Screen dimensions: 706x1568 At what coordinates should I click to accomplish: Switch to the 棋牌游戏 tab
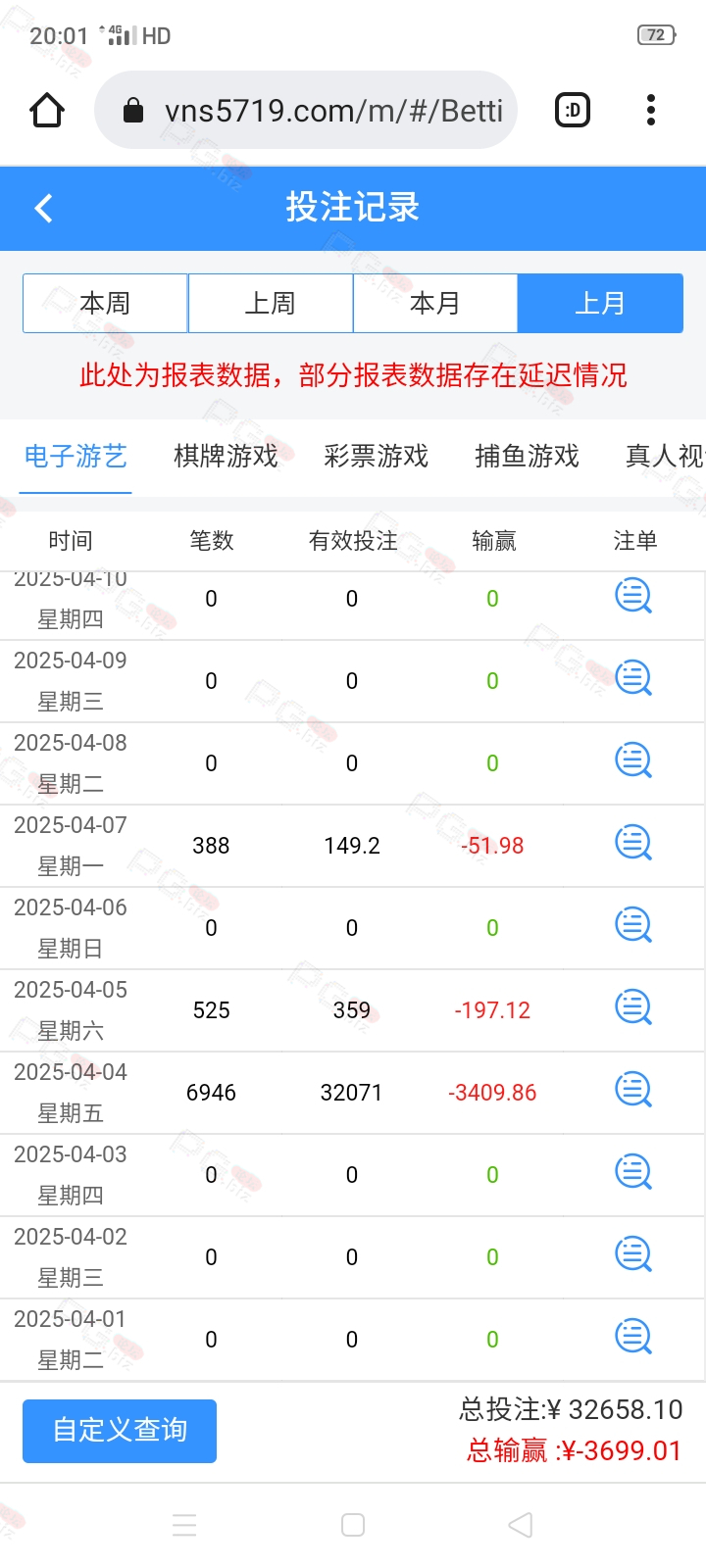226,456
